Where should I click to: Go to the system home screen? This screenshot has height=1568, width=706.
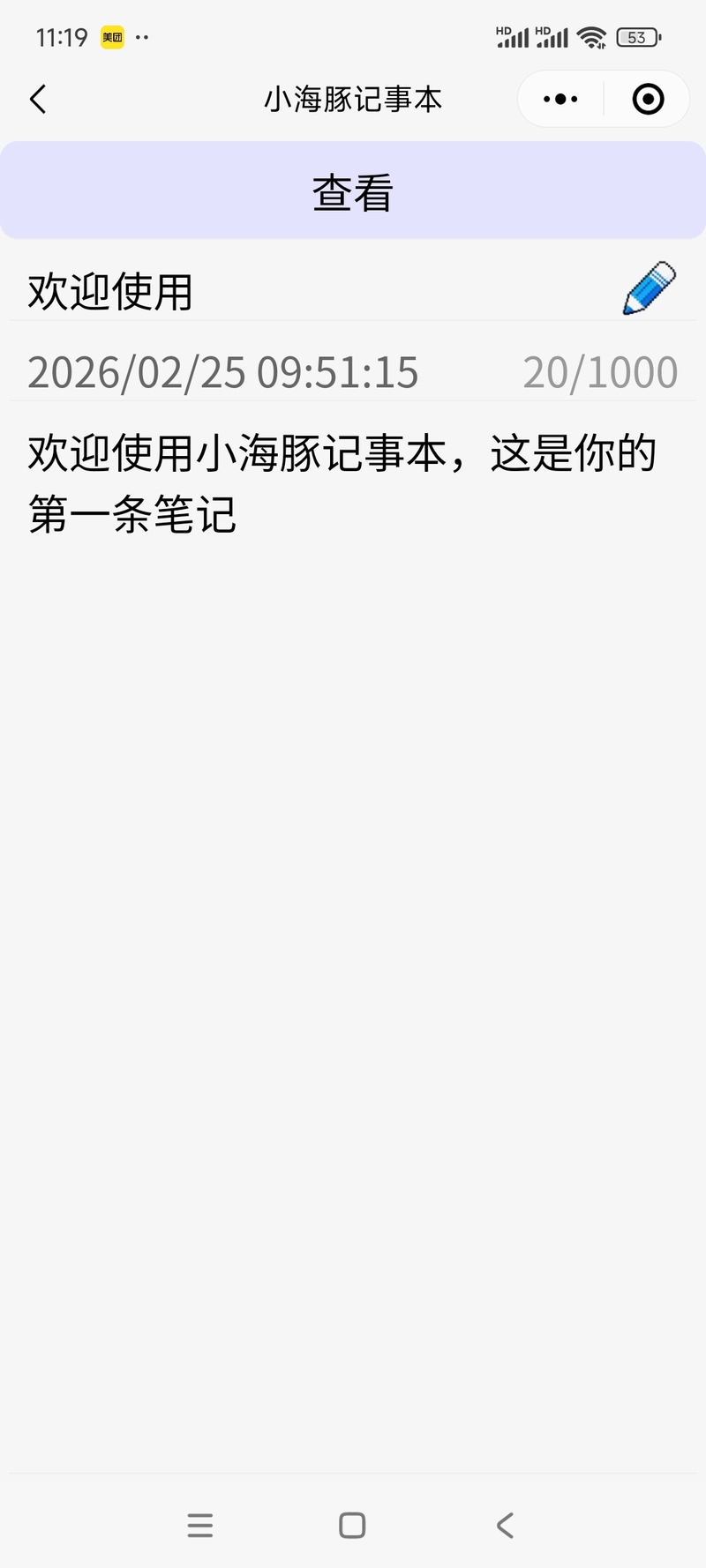352,1525
